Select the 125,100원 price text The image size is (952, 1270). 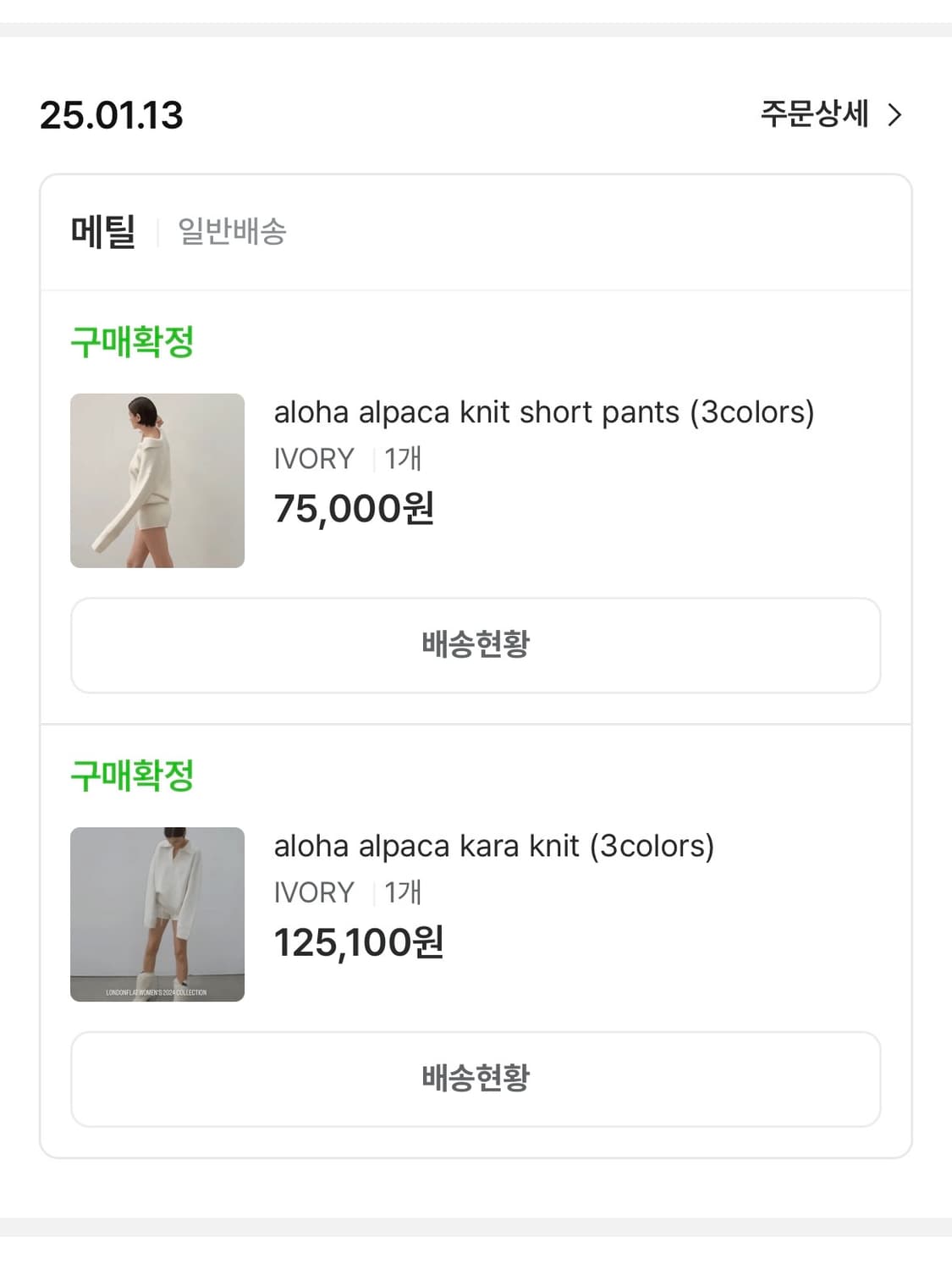(360, 941)
